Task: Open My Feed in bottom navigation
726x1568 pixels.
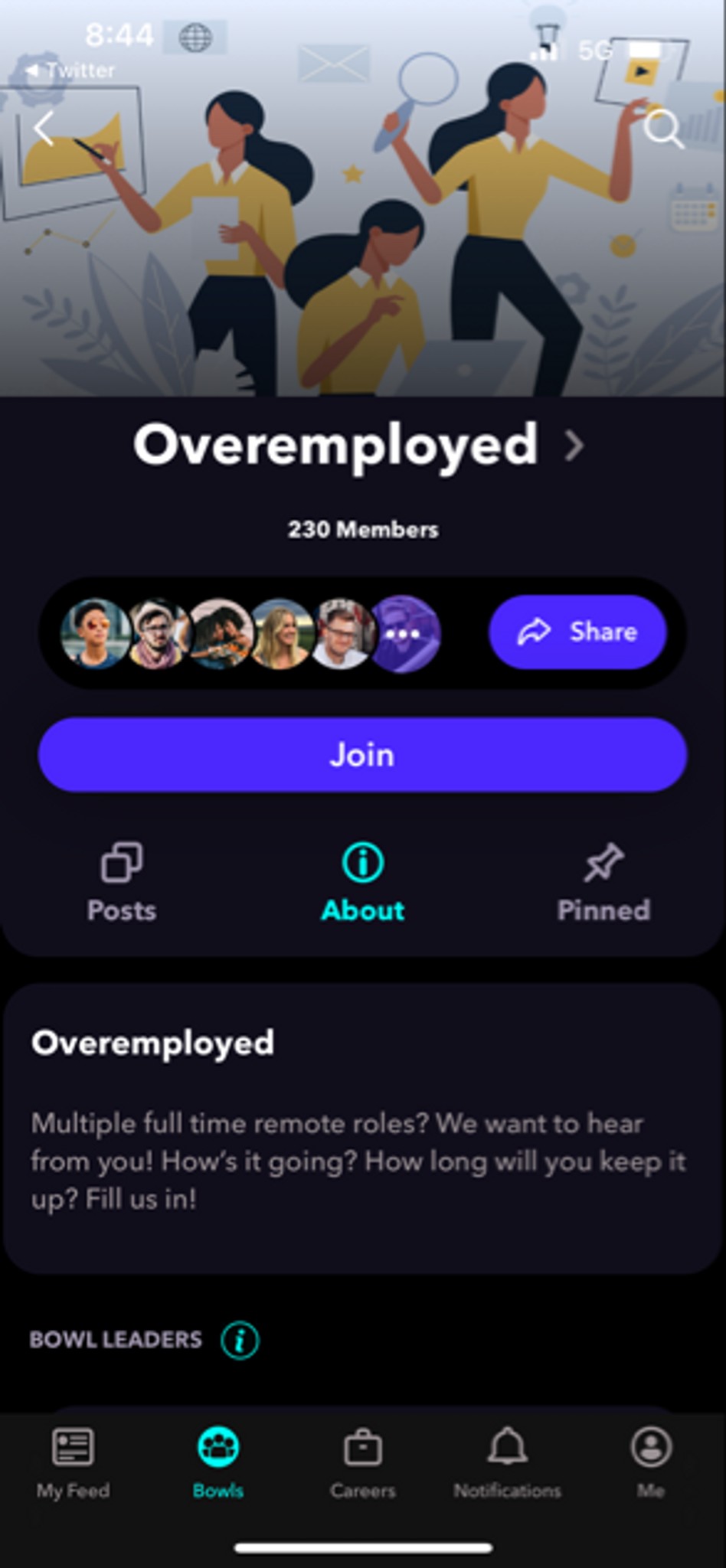Action: point(73,1462)
